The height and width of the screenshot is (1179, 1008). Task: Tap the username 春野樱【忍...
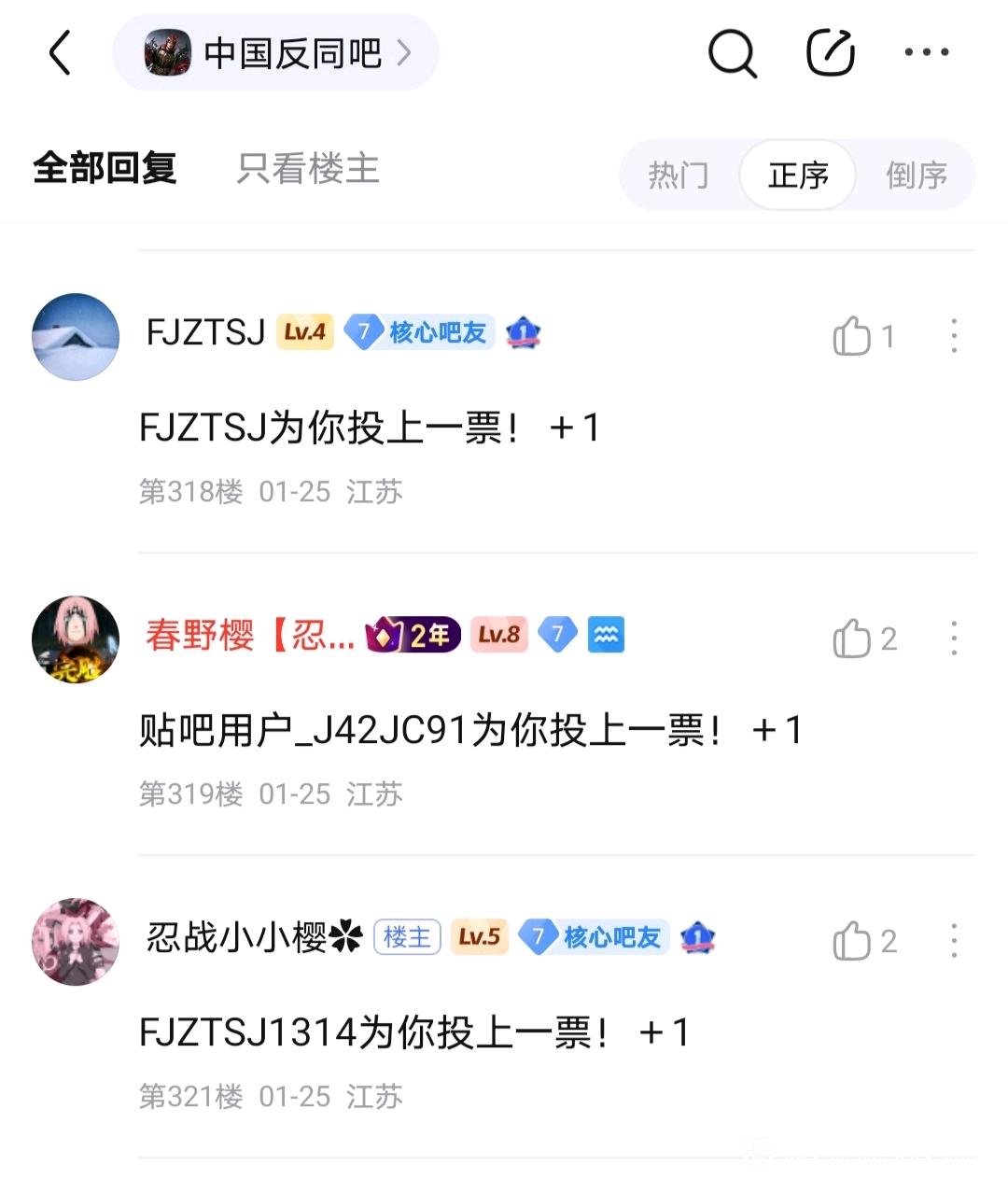point(249,636)
